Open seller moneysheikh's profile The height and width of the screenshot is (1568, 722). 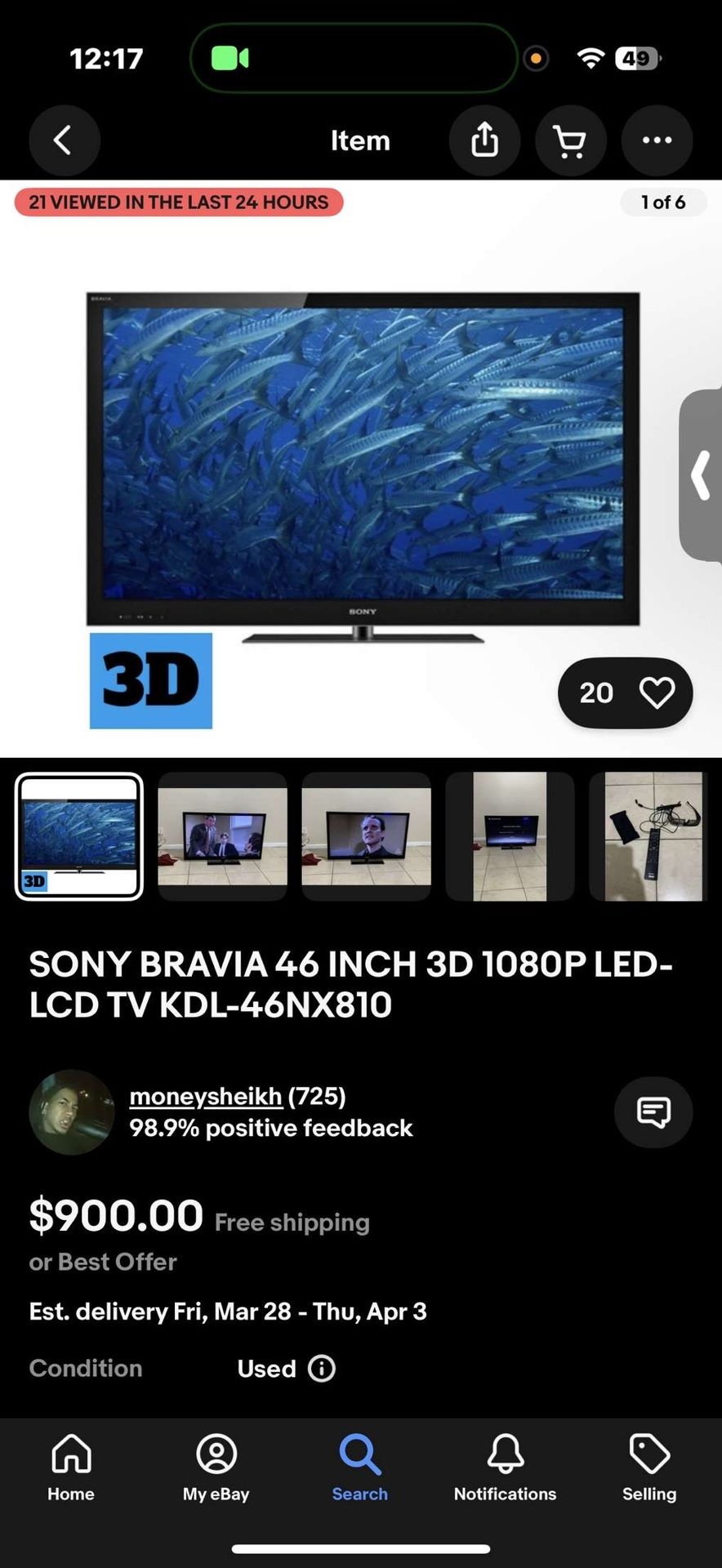click(x=206, y=1096)
